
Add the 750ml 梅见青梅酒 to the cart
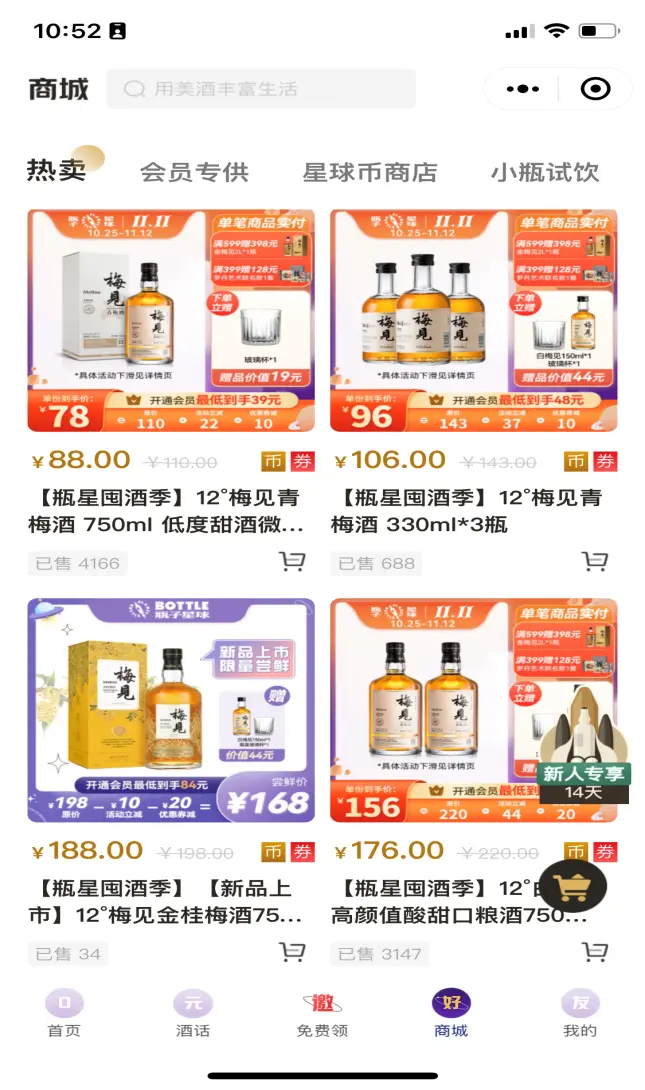[x=292, y=562]
